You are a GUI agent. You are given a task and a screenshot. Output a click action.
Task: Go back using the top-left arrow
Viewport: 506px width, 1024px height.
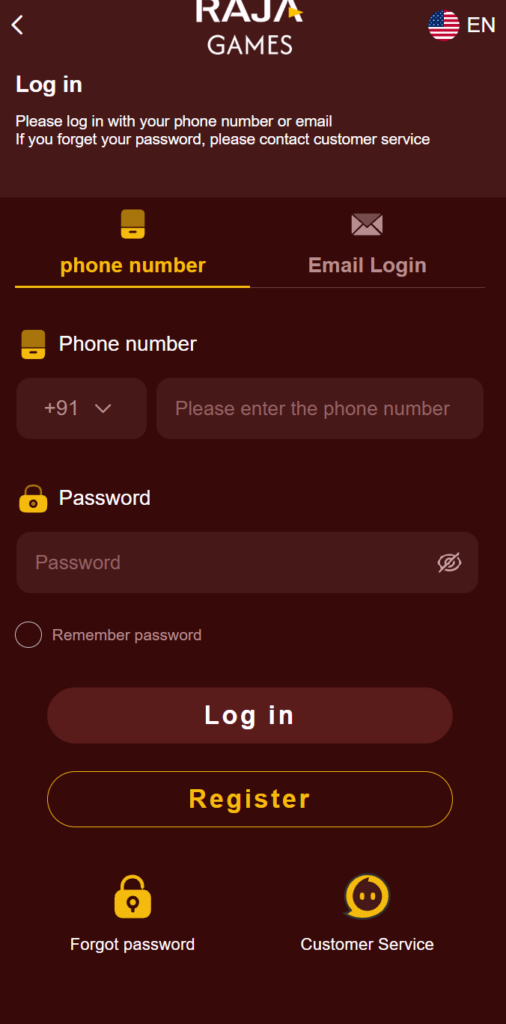click(18, 25)
